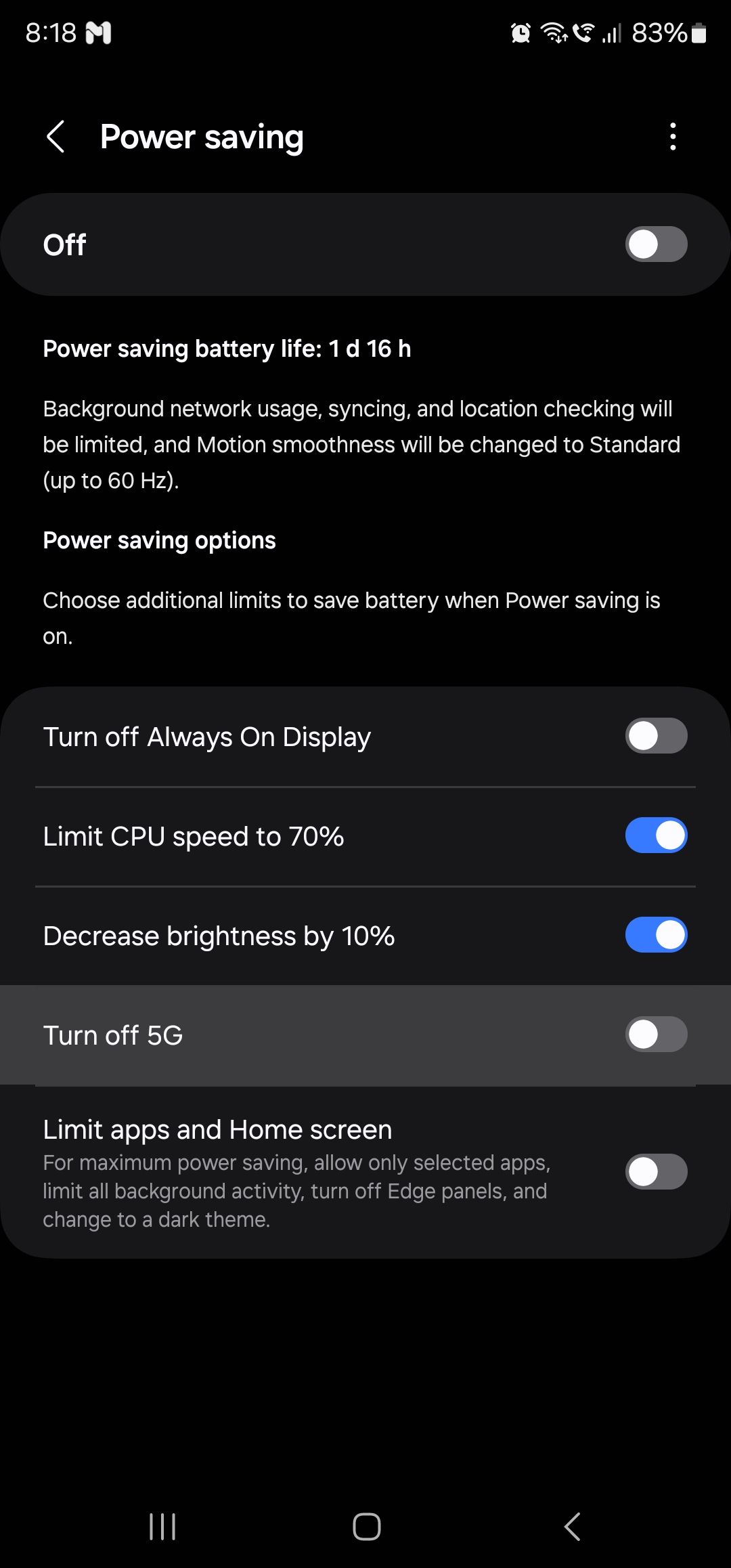731x1568 pixels.
Task: Enable Turn off Always On Display
Action: (655, 737)
